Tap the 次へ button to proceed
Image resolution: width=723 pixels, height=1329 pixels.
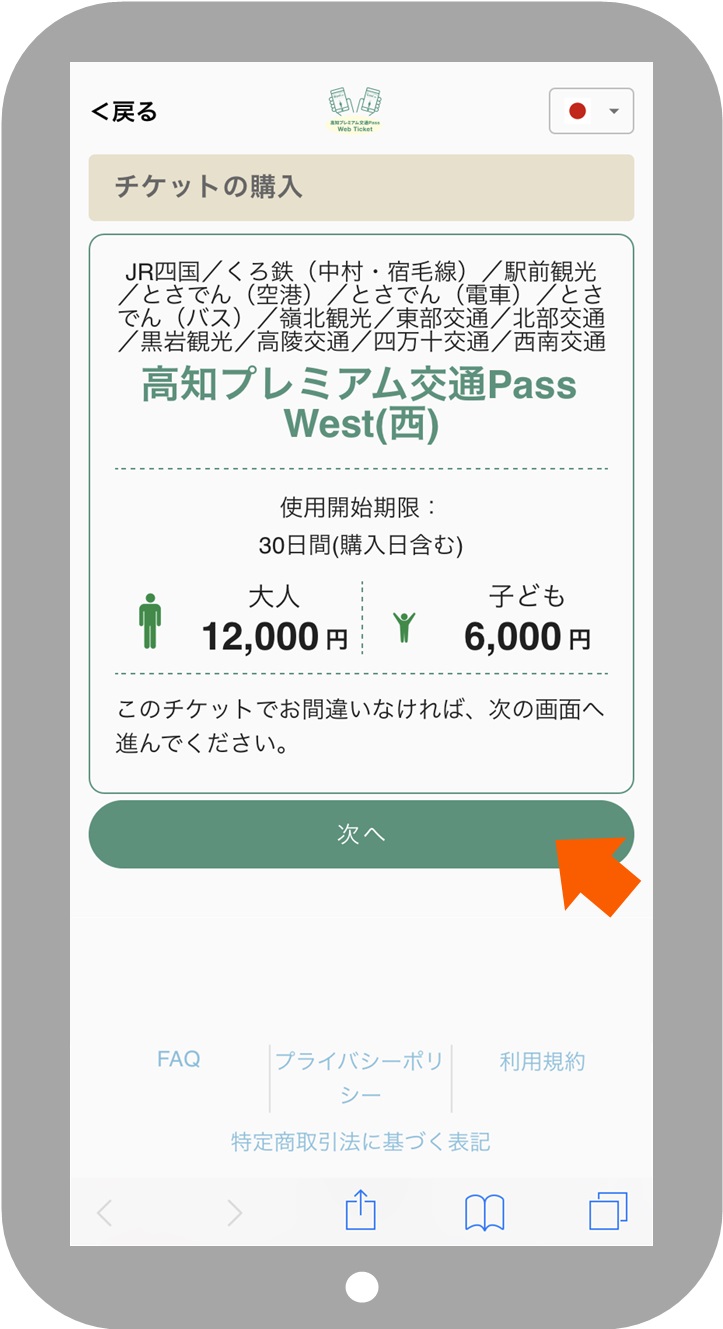[x=360, y=835]
